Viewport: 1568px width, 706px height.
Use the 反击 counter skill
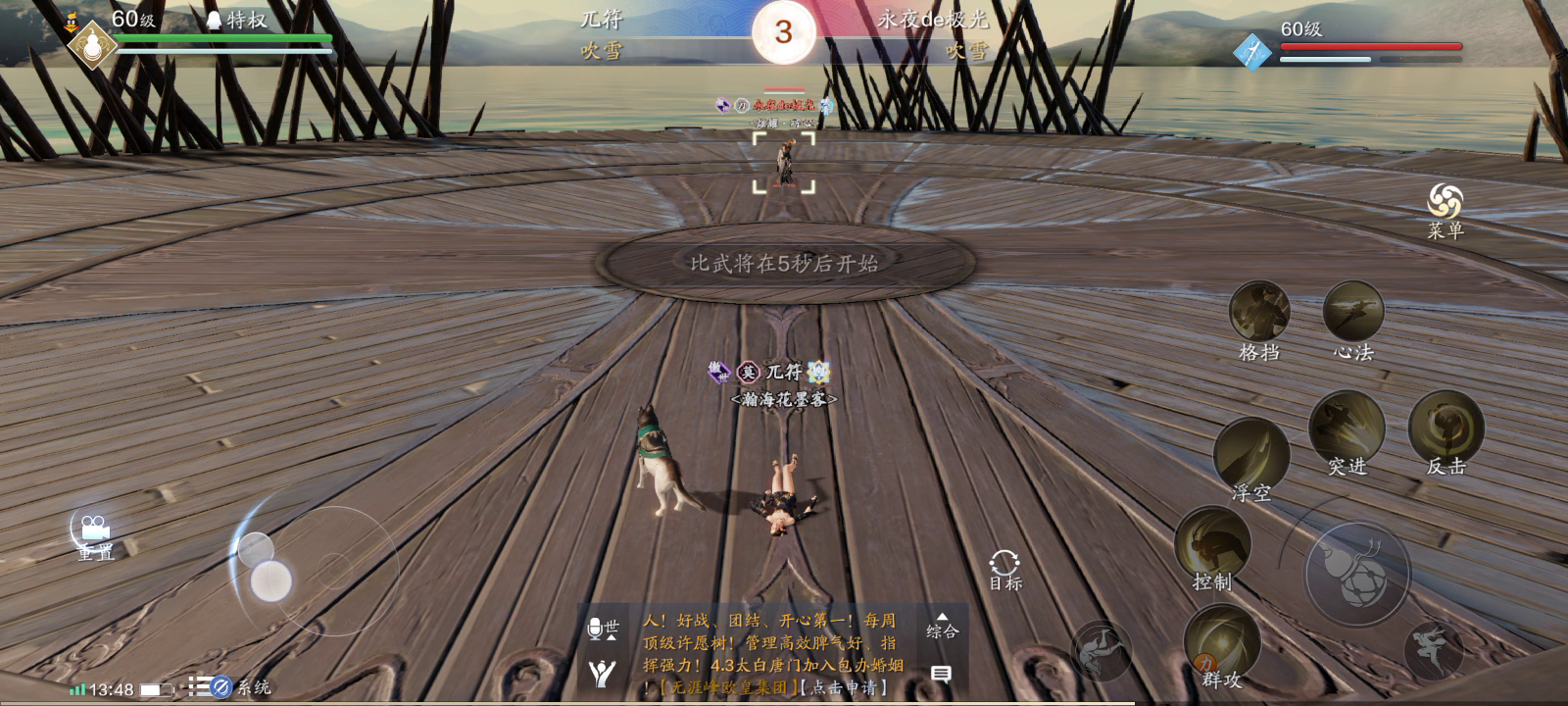click(x=1445, y=428)
